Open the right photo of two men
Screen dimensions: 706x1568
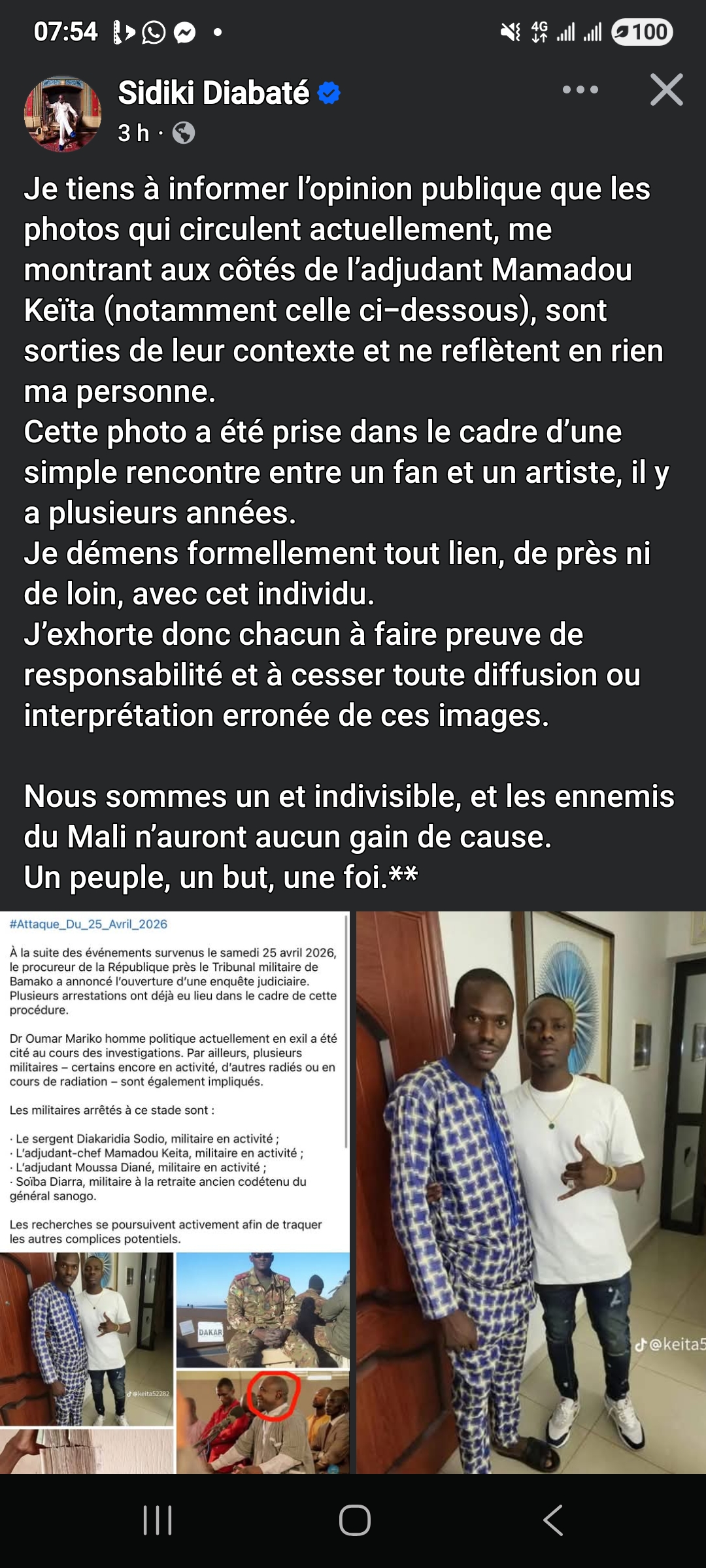[531, 1192]
